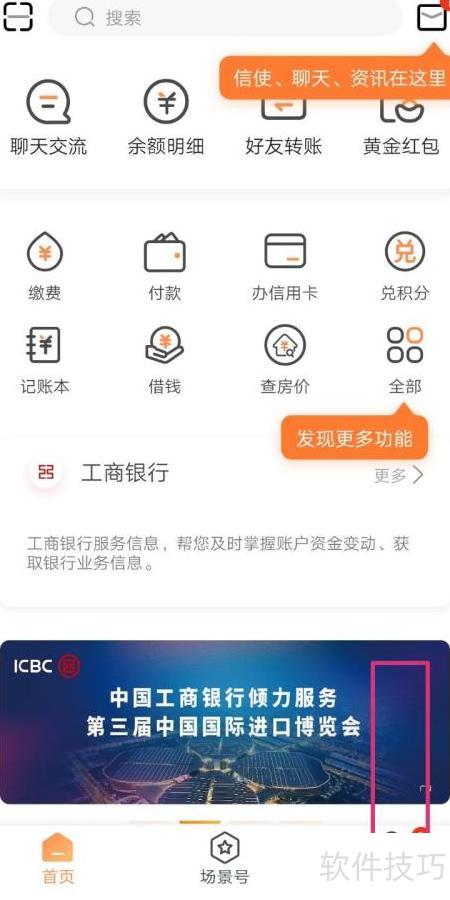
Task: Open 付款 pay wallet
Action: point(165,266)
